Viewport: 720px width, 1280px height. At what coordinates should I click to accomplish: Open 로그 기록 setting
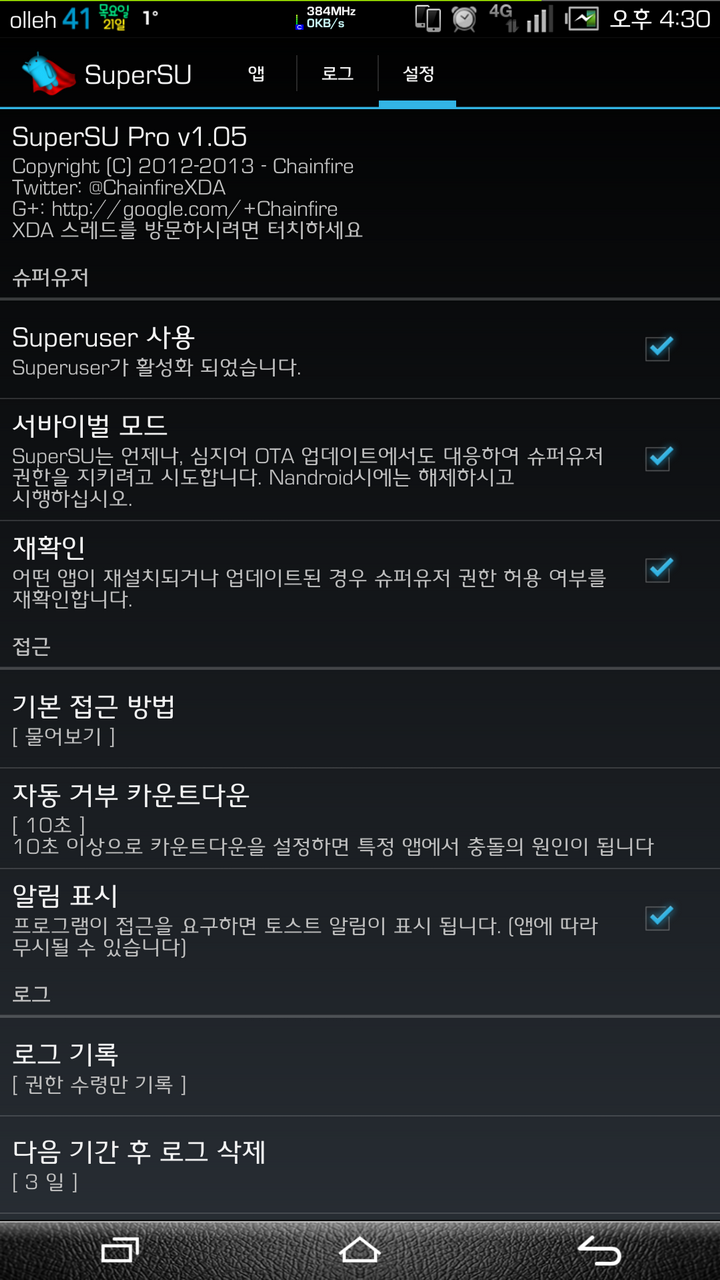pos(300,1066)
